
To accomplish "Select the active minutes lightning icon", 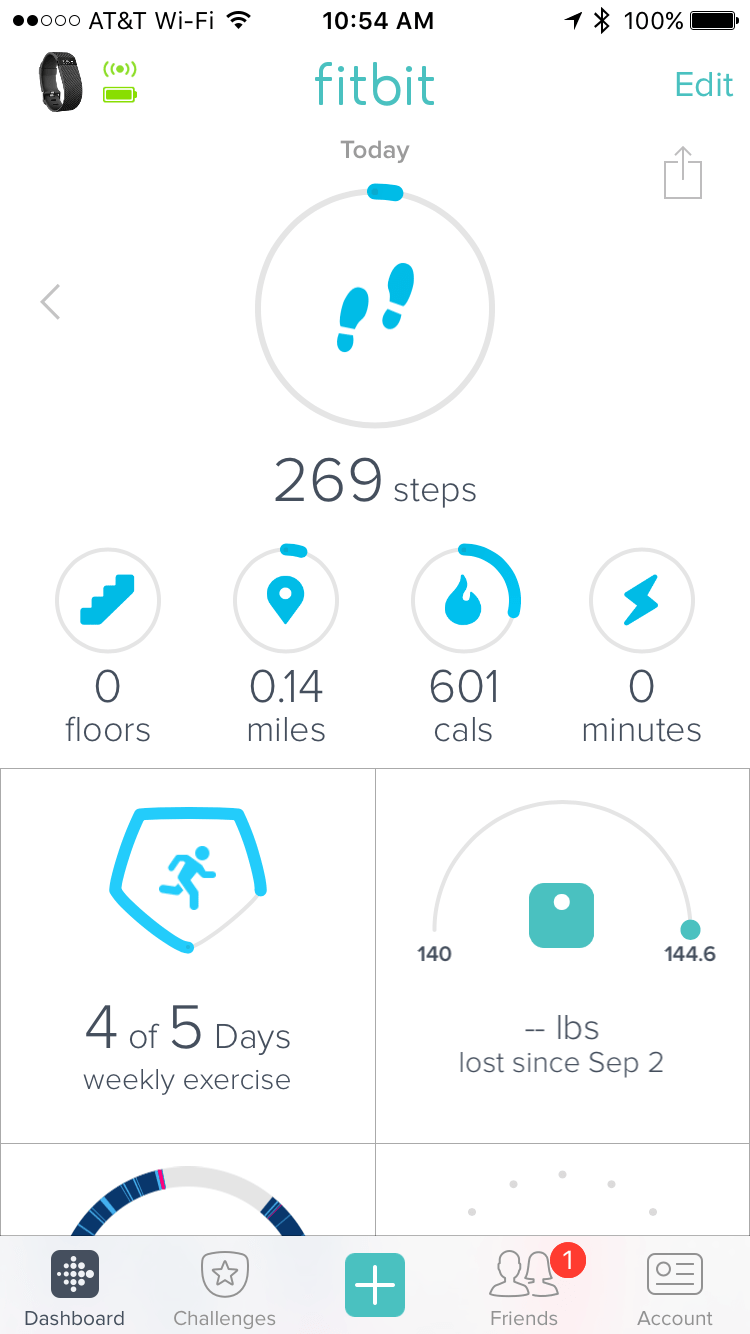I will tap(641, 600).
